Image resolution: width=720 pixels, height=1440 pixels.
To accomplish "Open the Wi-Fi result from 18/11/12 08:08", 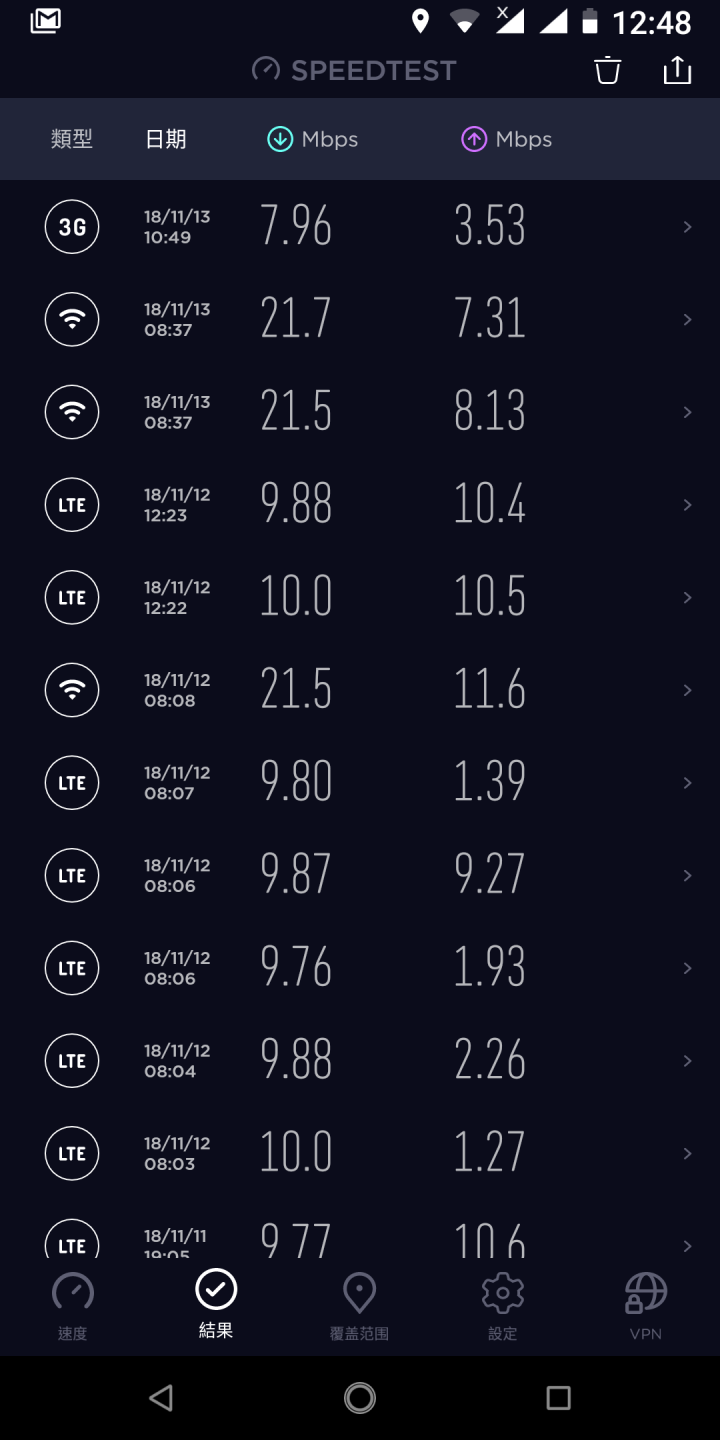I will 360,690.
